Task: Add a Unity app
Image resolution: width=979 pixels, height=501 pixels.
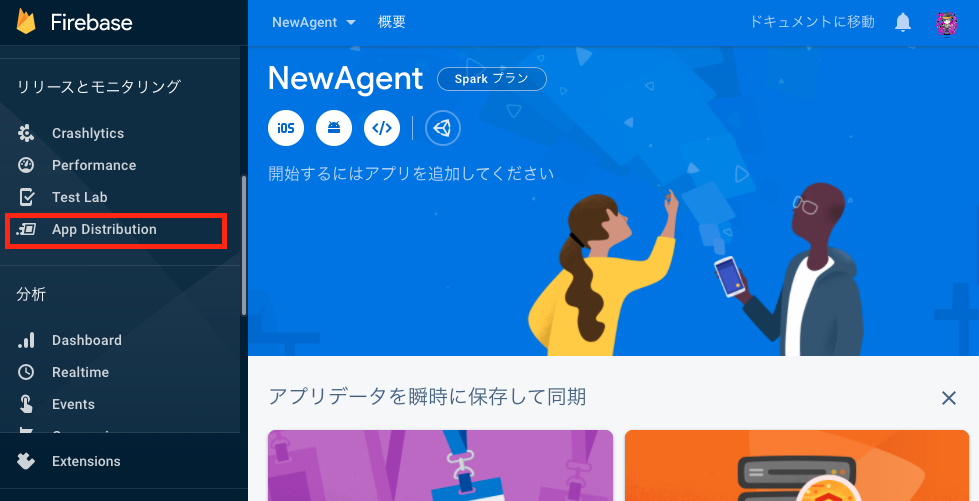Action: point(443,128)
